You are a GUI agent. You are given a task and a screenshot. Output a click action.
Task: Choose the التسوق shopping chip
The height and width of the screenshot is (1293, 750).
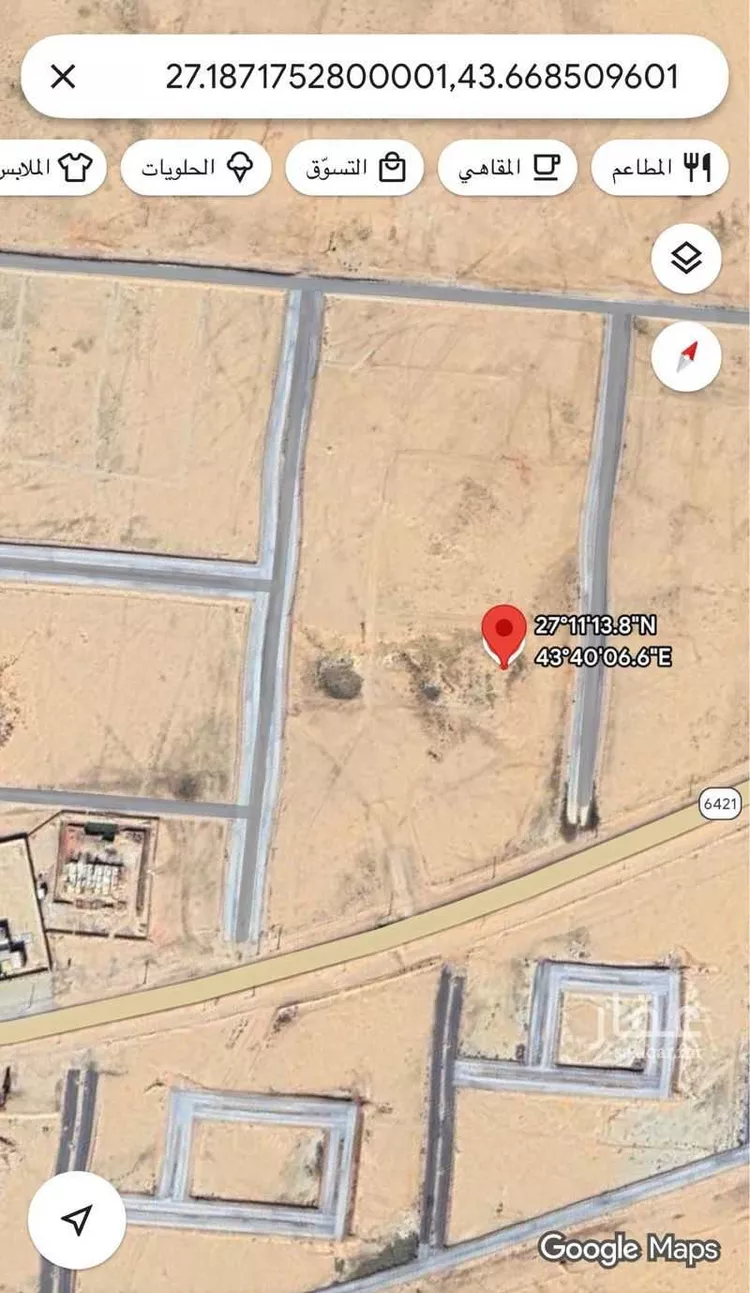355,167
